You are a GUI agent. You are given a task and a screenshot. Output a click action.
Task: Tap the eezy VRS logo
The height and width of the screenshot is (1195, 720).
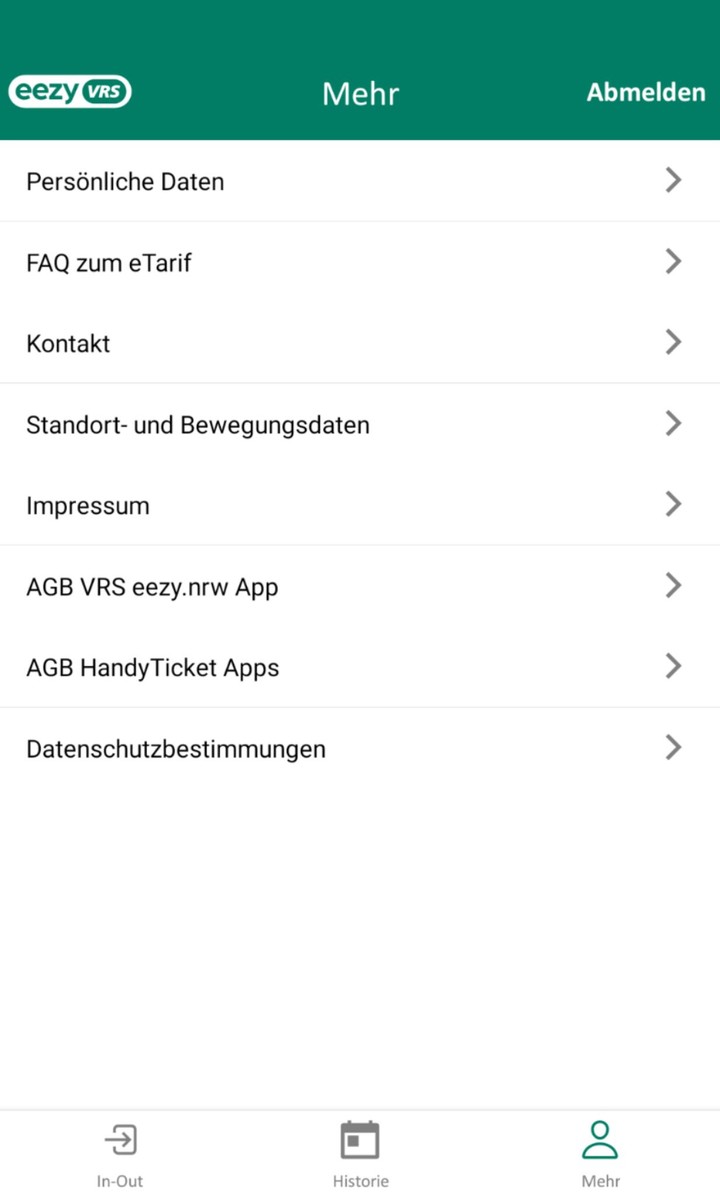coord(70,91)
